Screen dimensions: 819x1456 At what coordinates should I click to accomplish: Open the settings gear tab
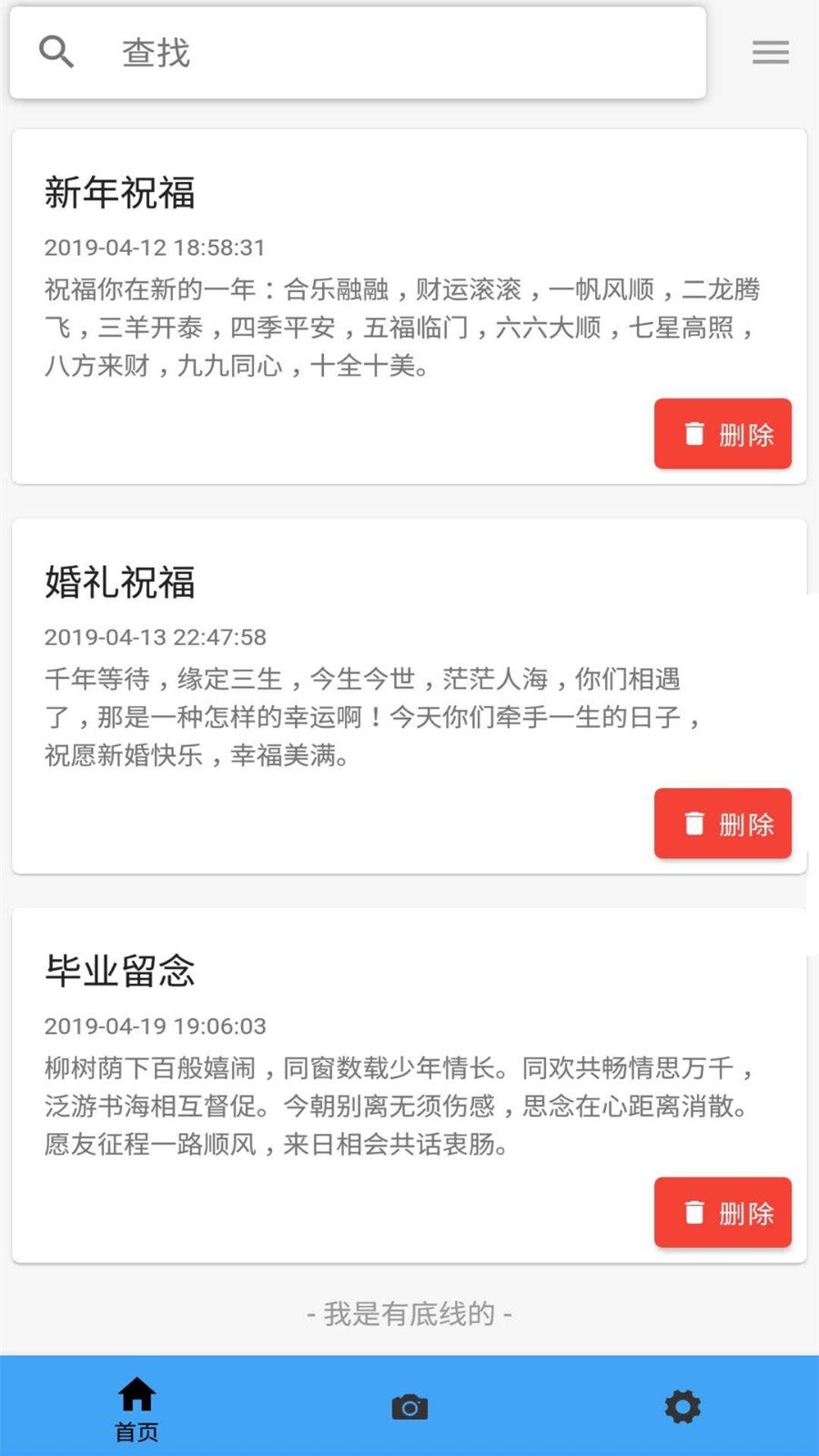[x=682, y=1408]
